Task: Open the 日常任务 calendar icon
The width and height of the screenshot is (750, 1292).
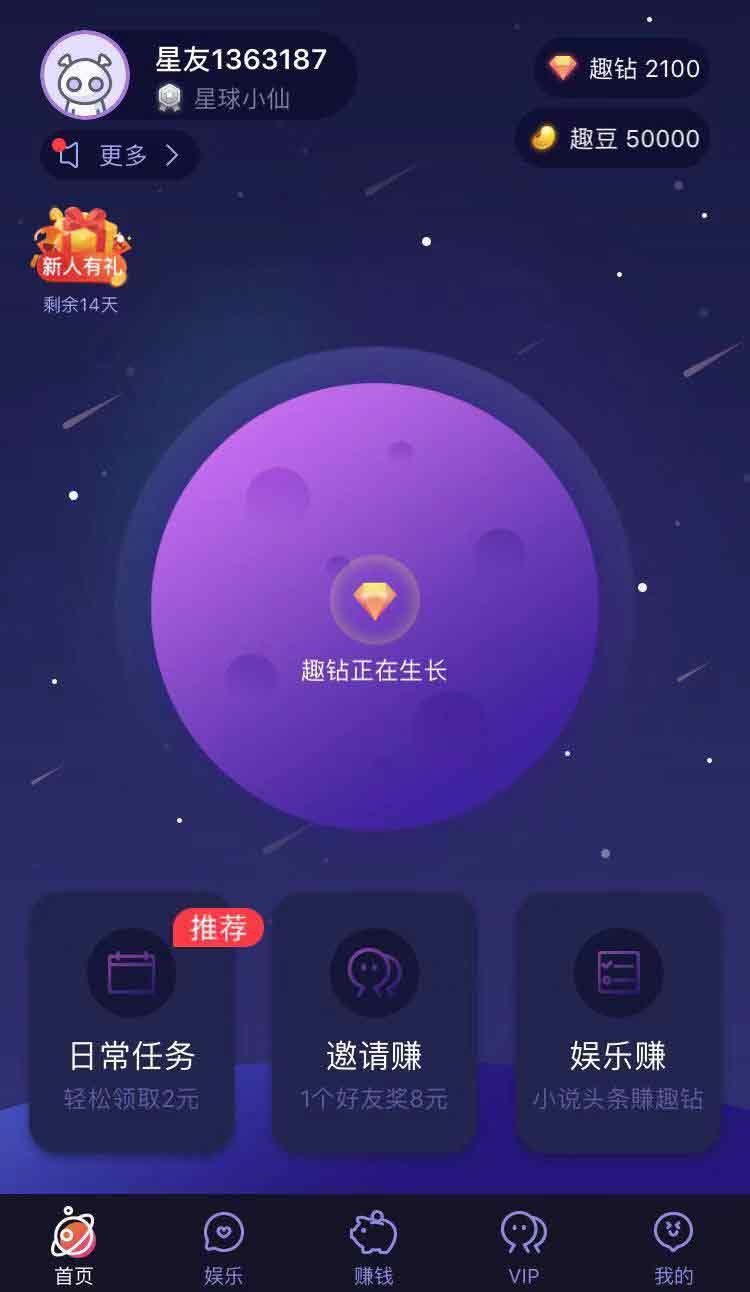Action: tap(131, 972)
